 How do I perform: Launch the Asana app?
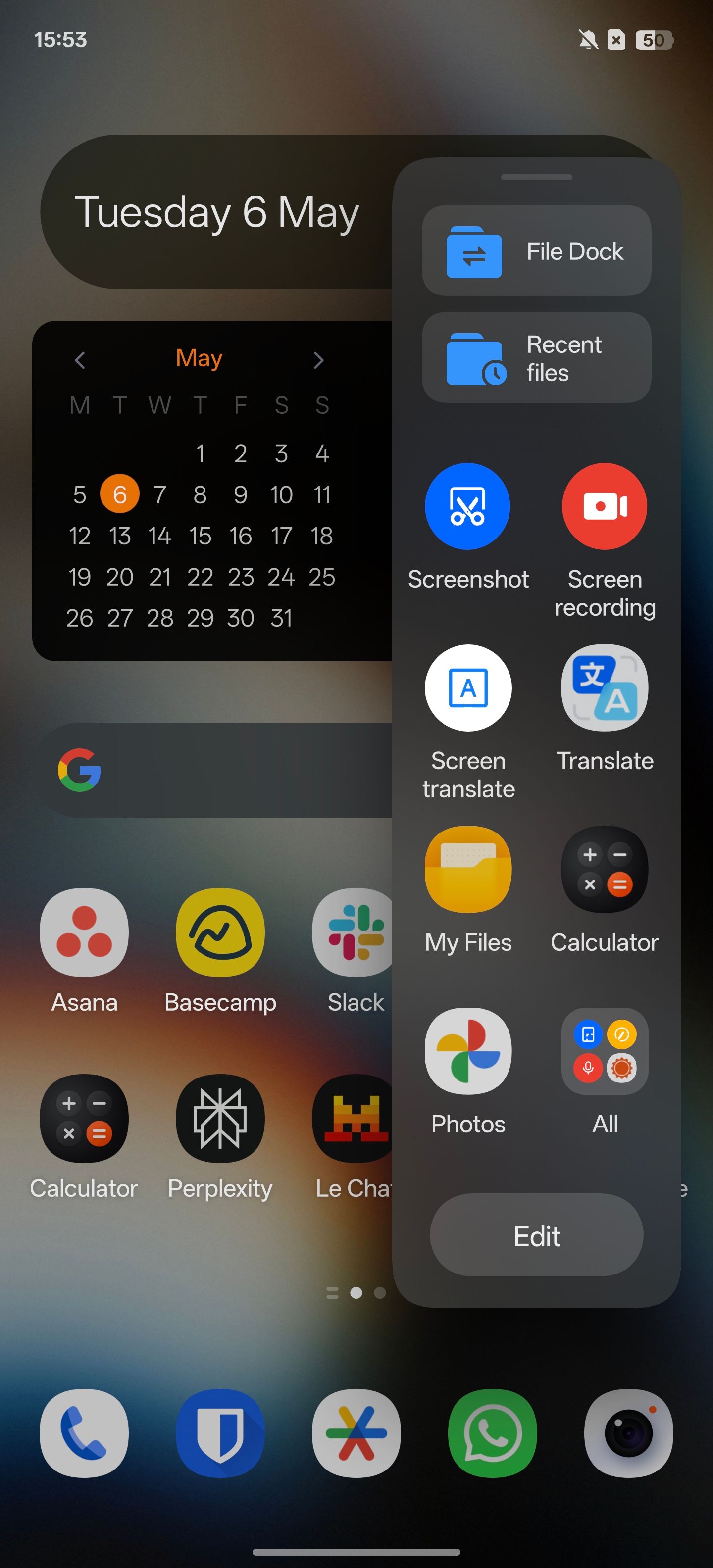click(84, 932)
